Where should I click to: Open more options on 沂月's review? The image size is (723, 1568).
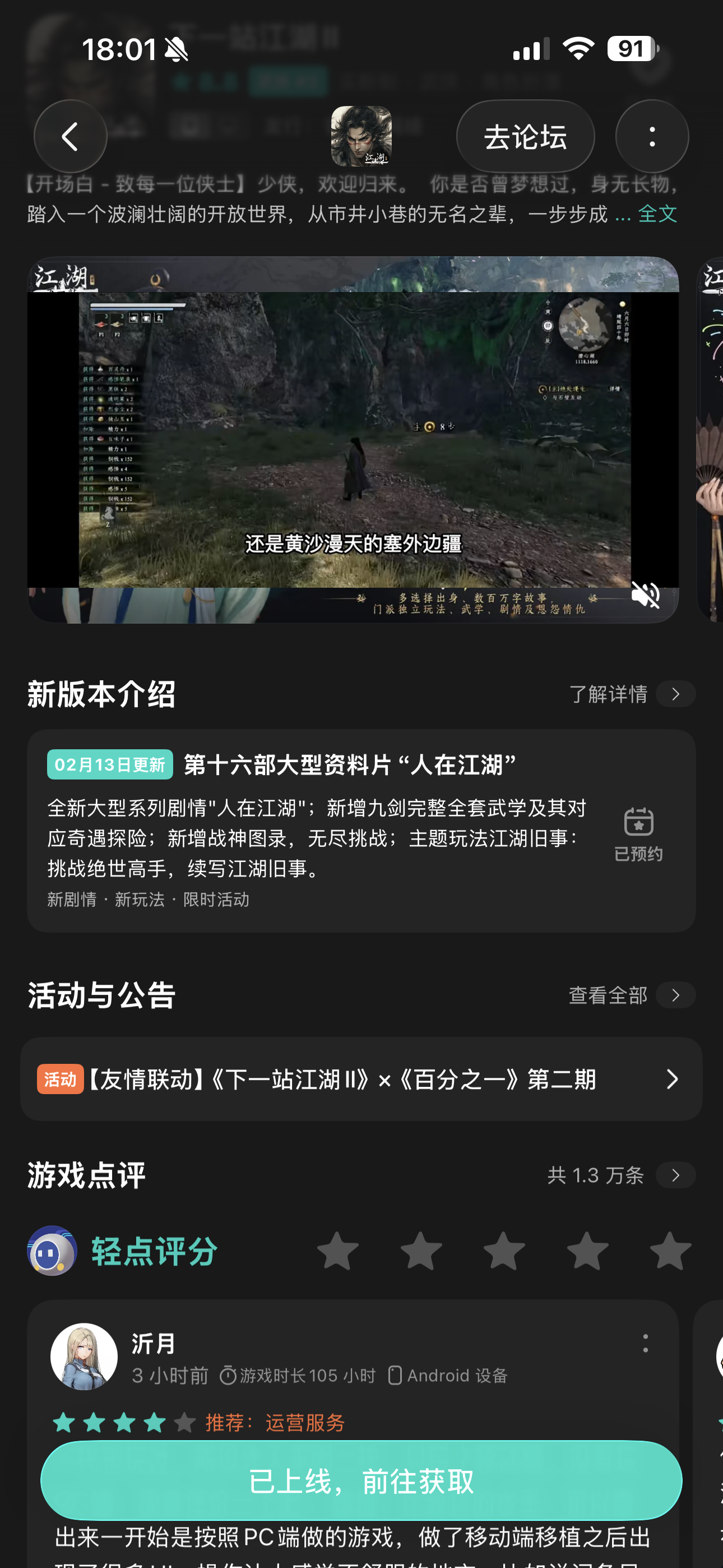(x=645, y=1343)
